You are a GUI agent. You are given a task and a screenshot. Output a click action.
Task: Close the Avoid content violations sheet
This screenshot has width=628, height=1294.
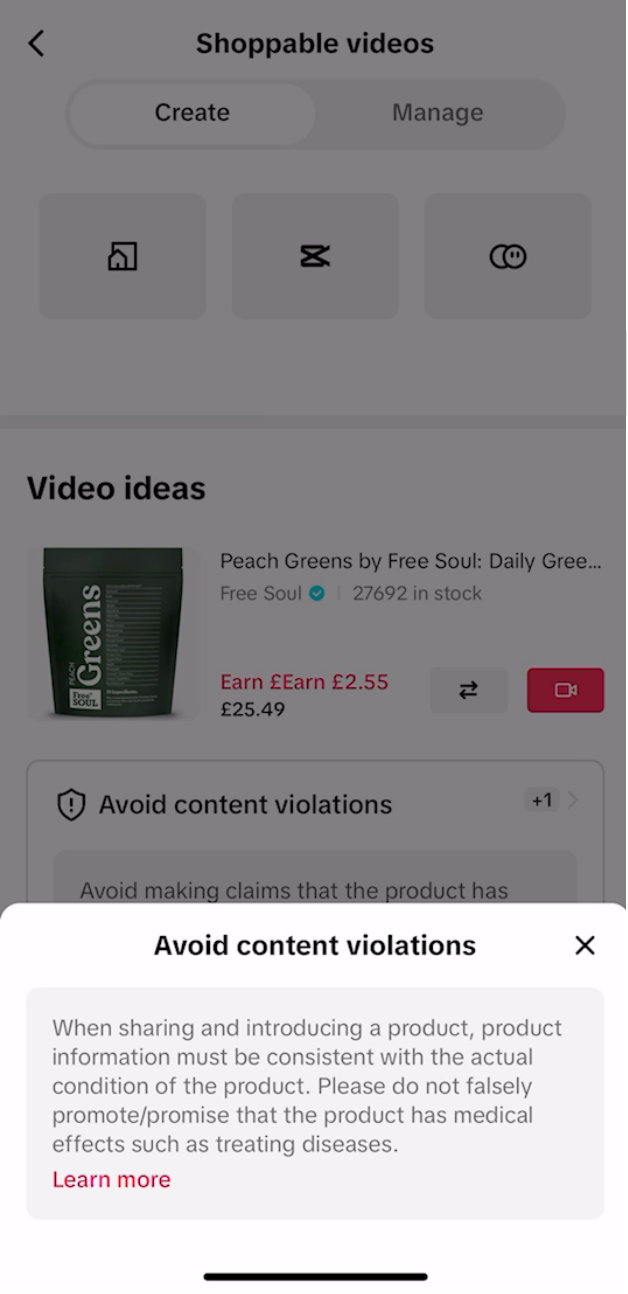pyautogui.click(x=585, y=945)
